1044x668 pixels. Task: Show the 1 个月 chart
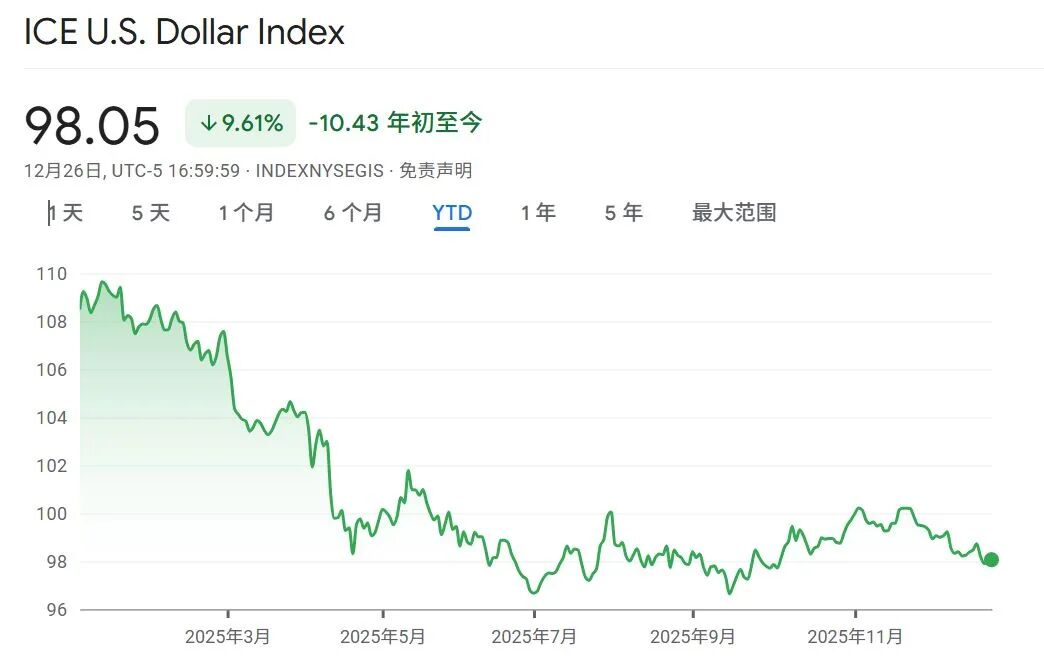point(246,213)
